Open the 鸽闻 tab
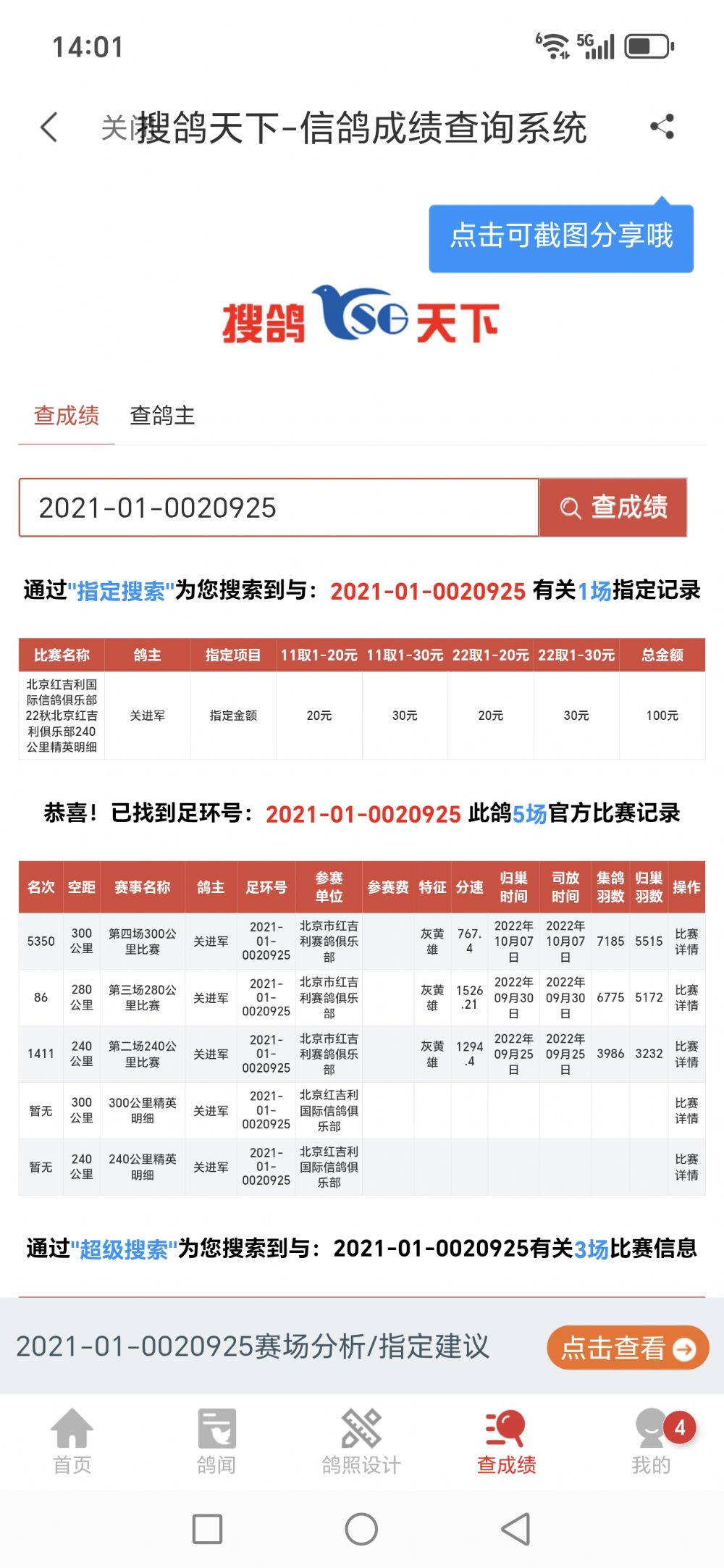Viewport: 724px width, 1568px height. pyautogui.click(x=216, y=1441)
